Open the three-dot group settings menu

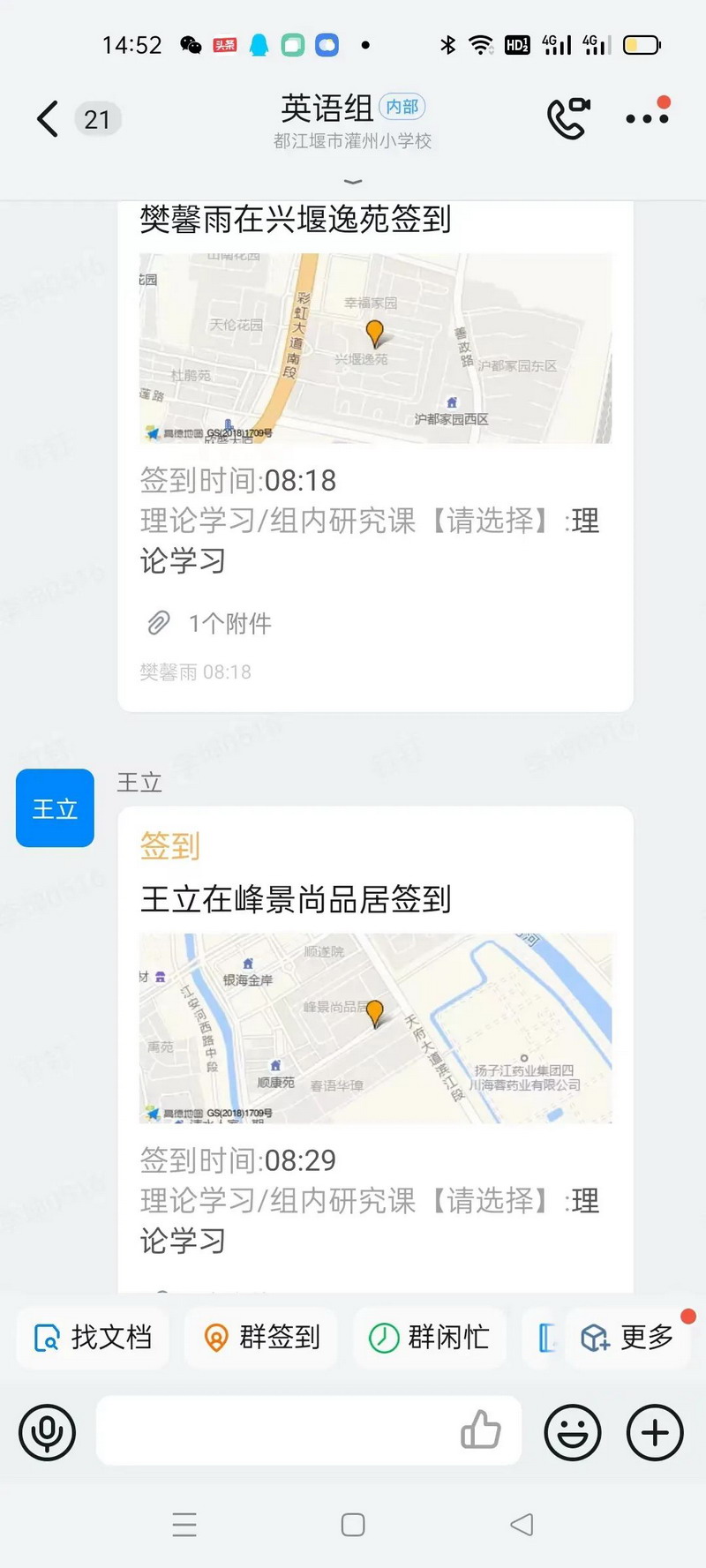pos(647,118)
